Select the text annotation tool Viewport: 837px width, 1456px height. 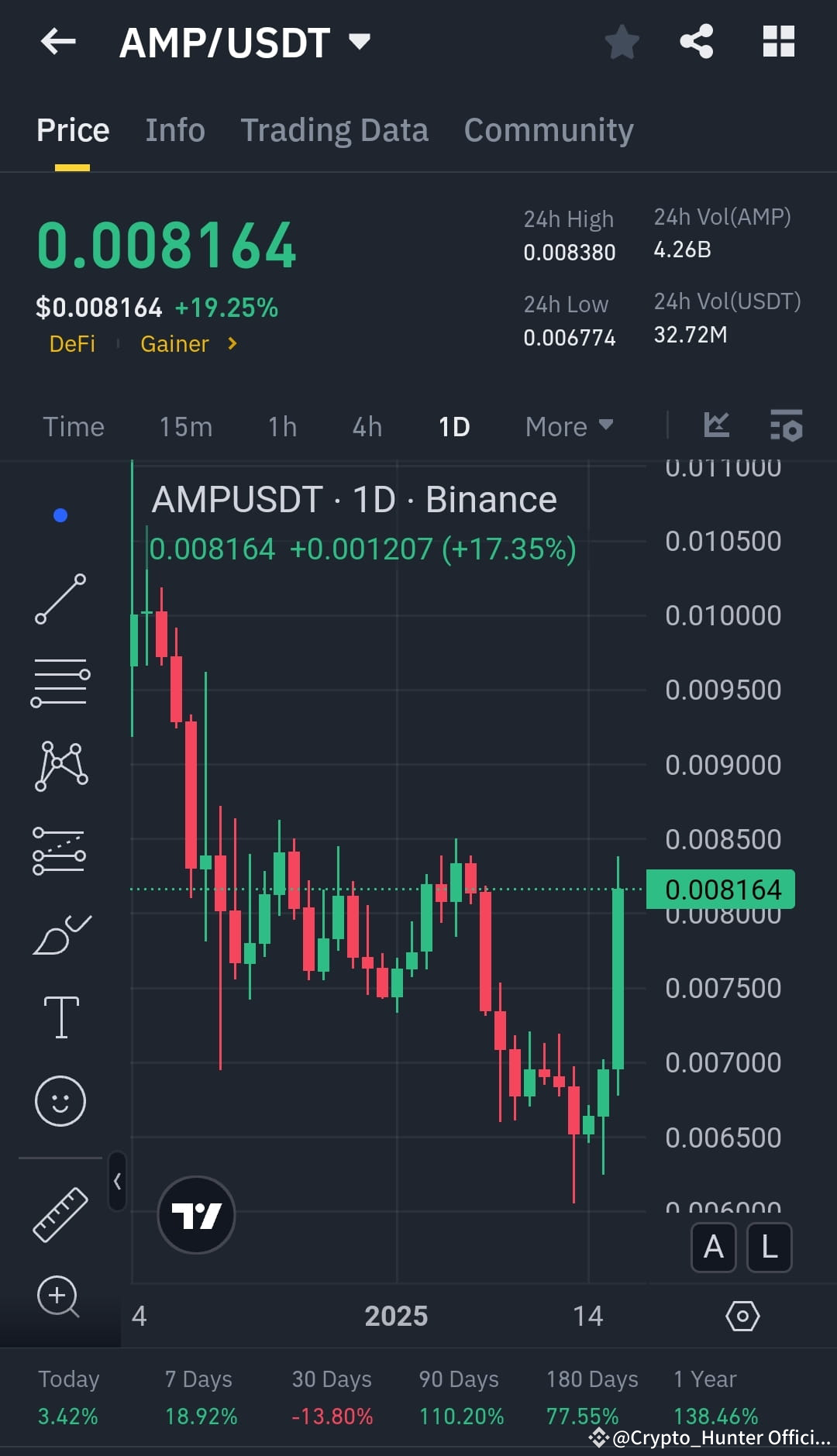(x=60, y=1017)
